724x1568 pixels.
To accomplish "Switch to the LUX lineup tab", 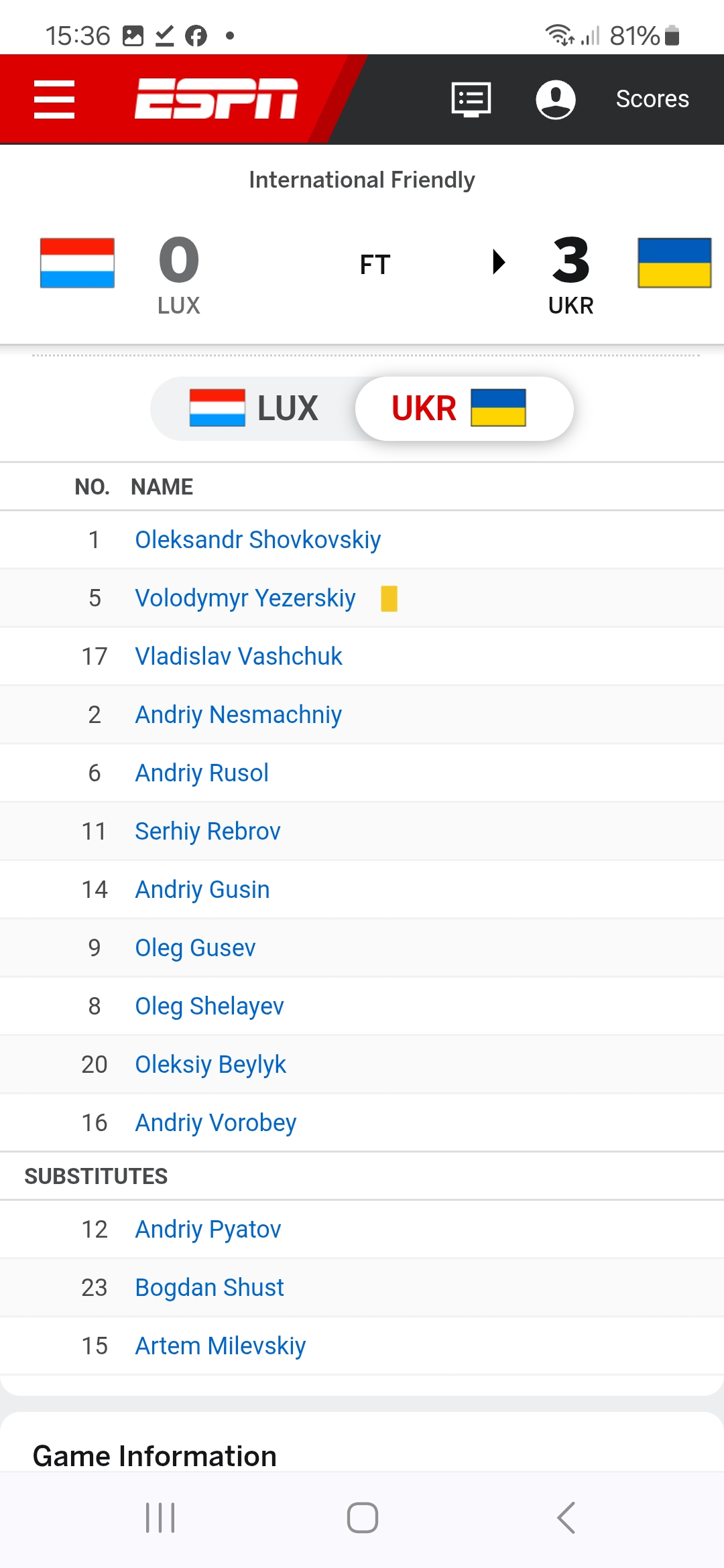I will click(254, 408).
